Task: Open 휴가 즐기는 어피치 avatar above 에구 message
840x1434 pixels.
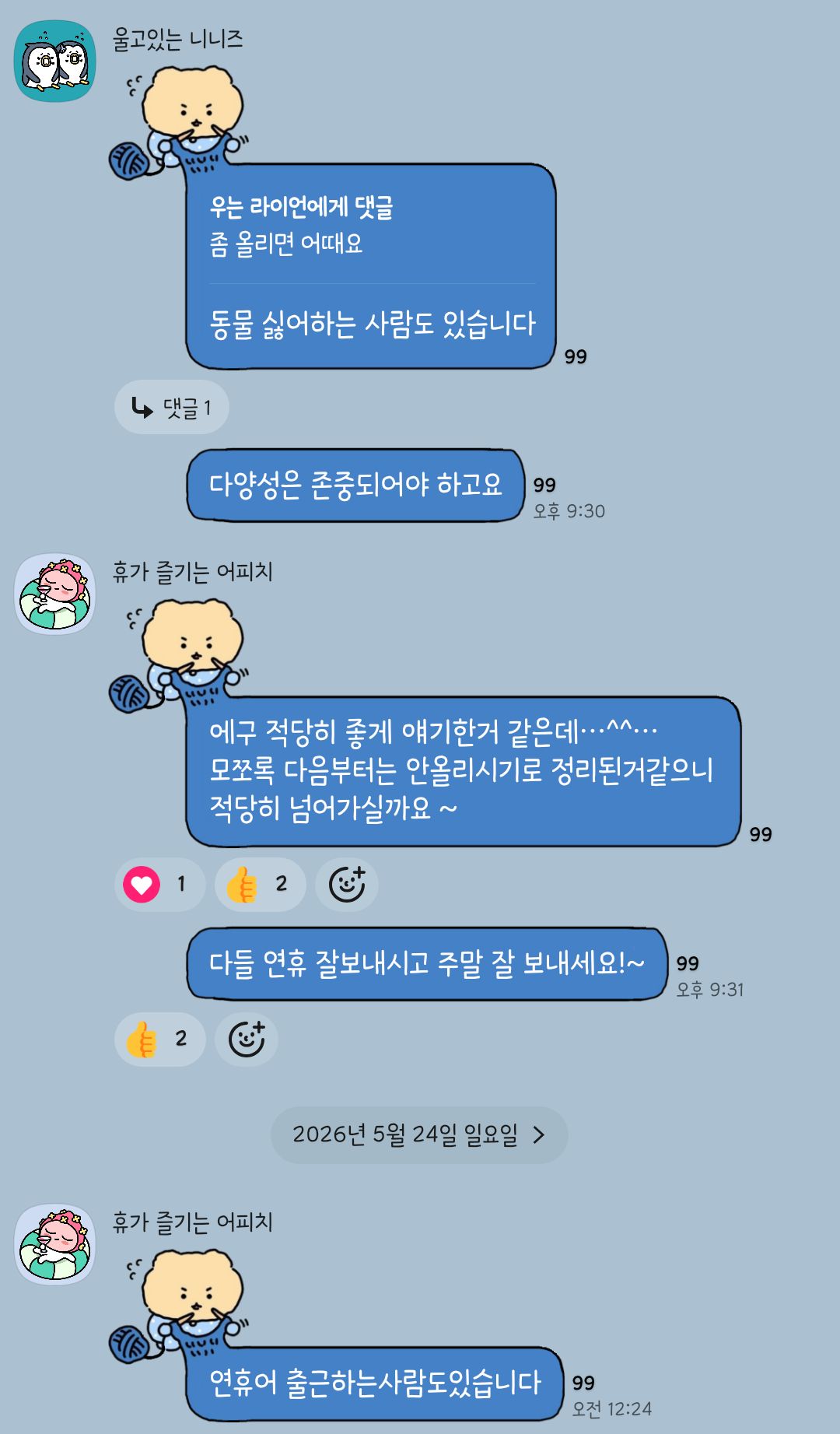Action: point(55,594)
